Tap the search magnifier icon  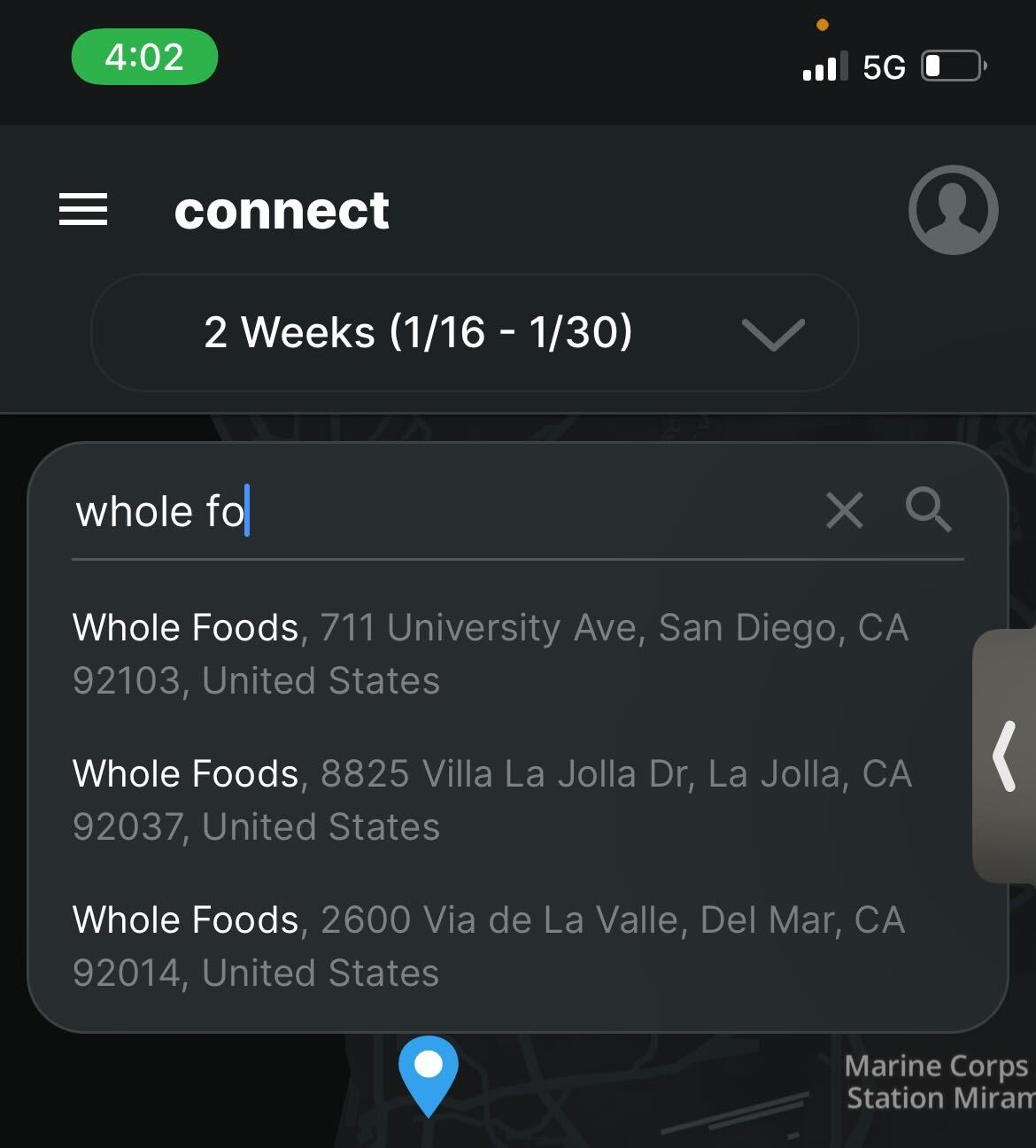click(929, 510)
